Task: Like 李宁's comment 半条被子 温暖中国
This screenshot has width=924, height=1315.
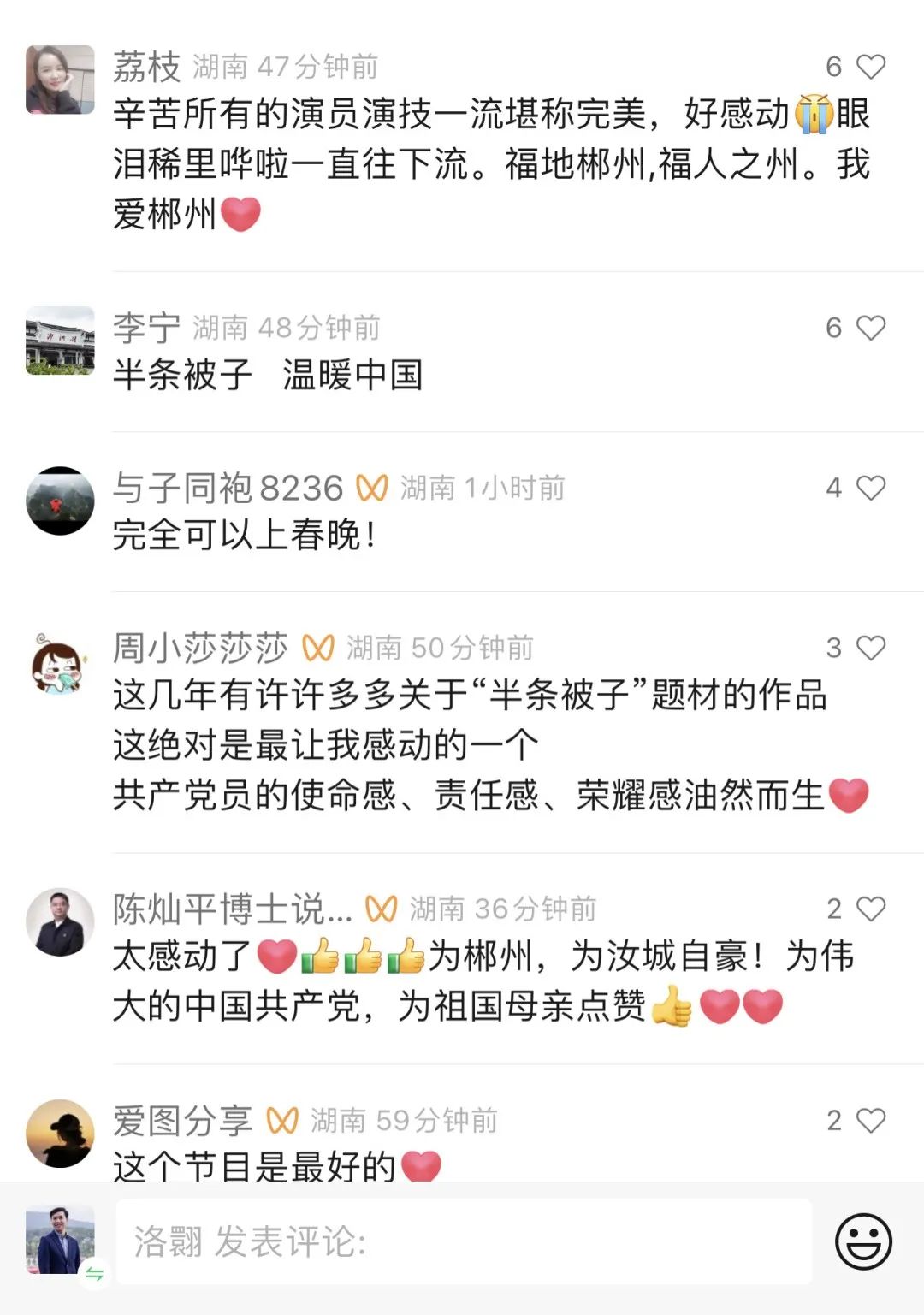Action: (870, 328)
